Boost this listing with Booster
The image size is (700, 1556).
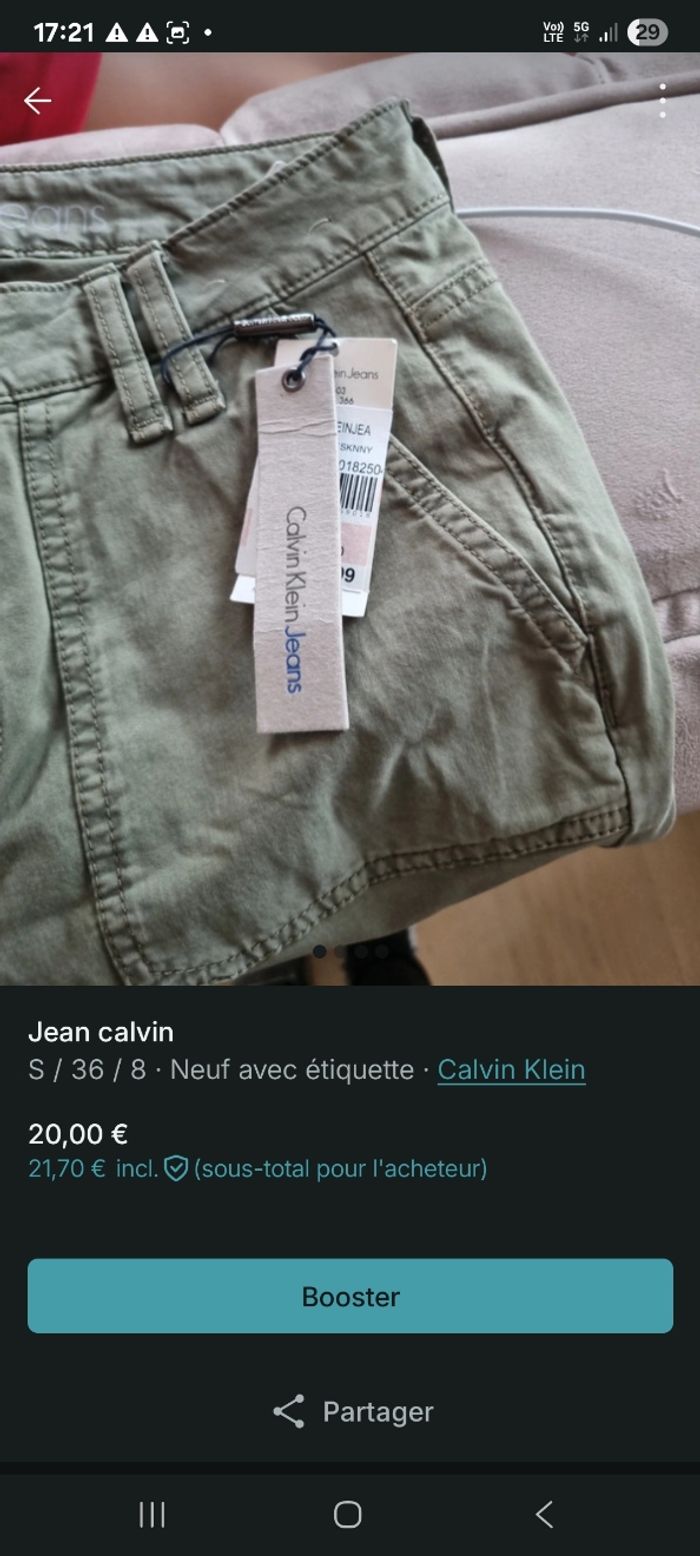[350, 1296]
